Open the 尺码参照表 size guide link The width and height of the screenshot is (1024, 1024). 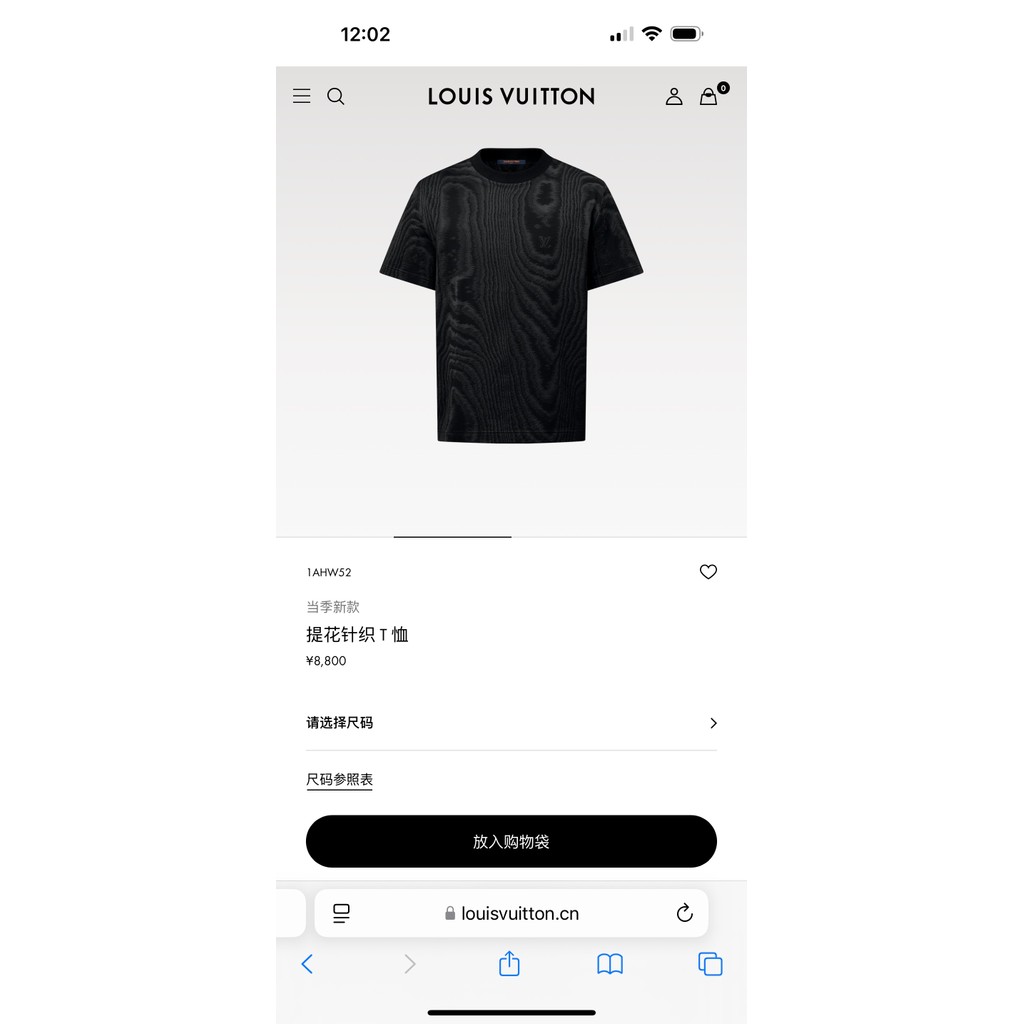339,780
